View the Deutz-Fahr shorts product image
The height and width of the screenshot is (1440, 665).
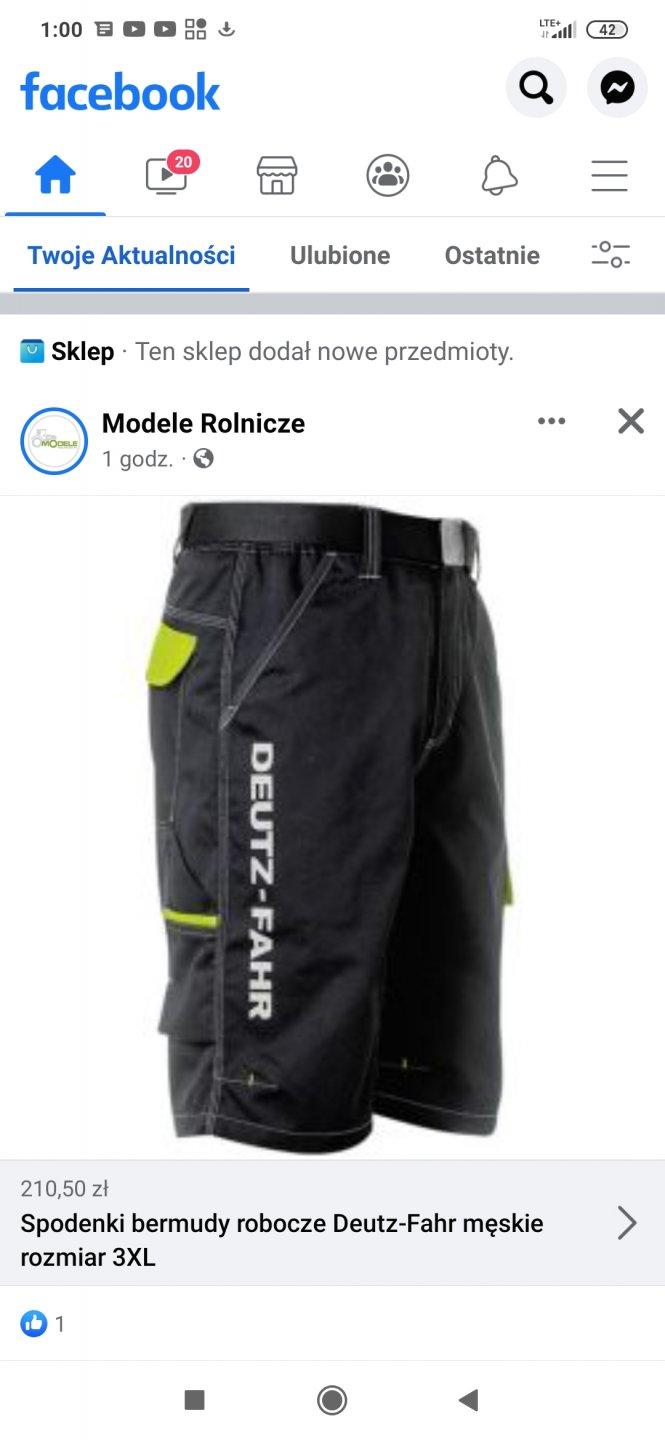[332, 825]
